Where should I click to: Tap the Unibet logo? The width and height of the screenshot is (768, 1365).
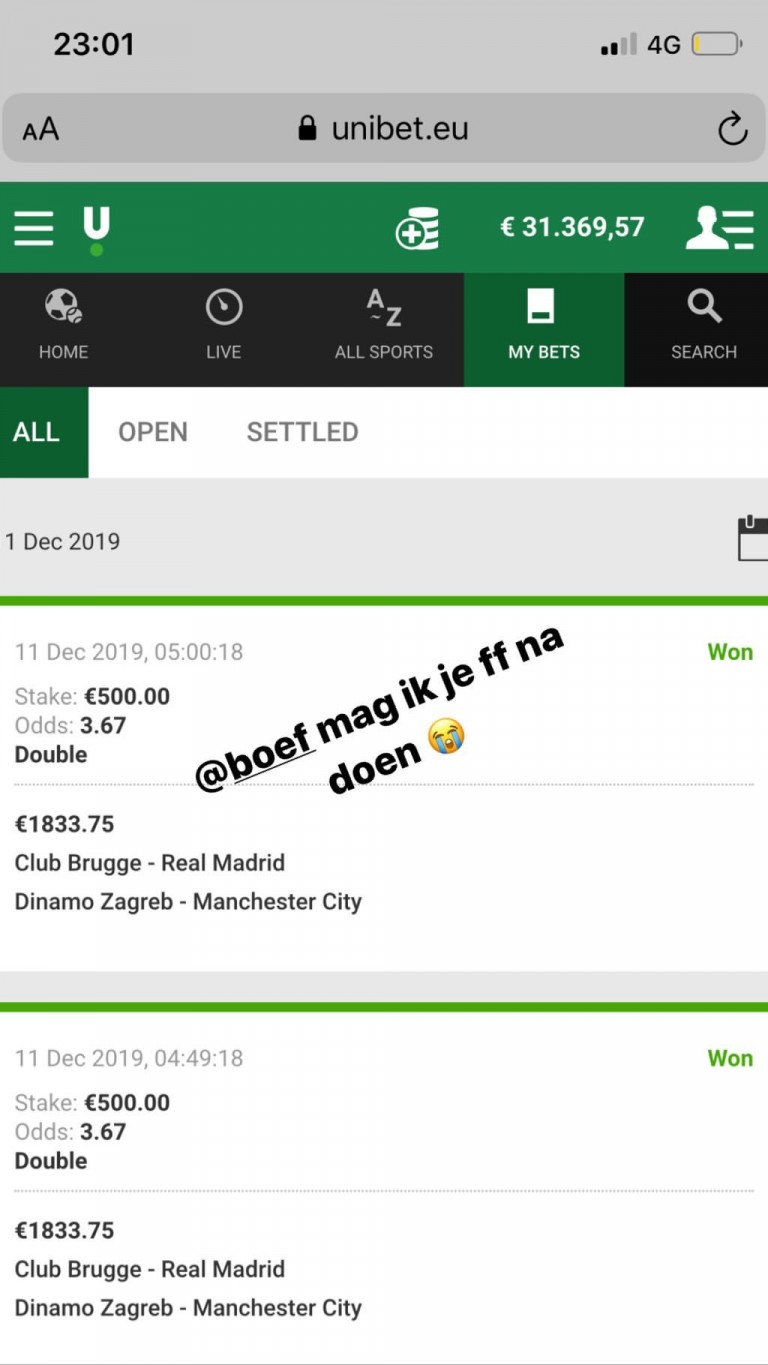pos(96,229)
